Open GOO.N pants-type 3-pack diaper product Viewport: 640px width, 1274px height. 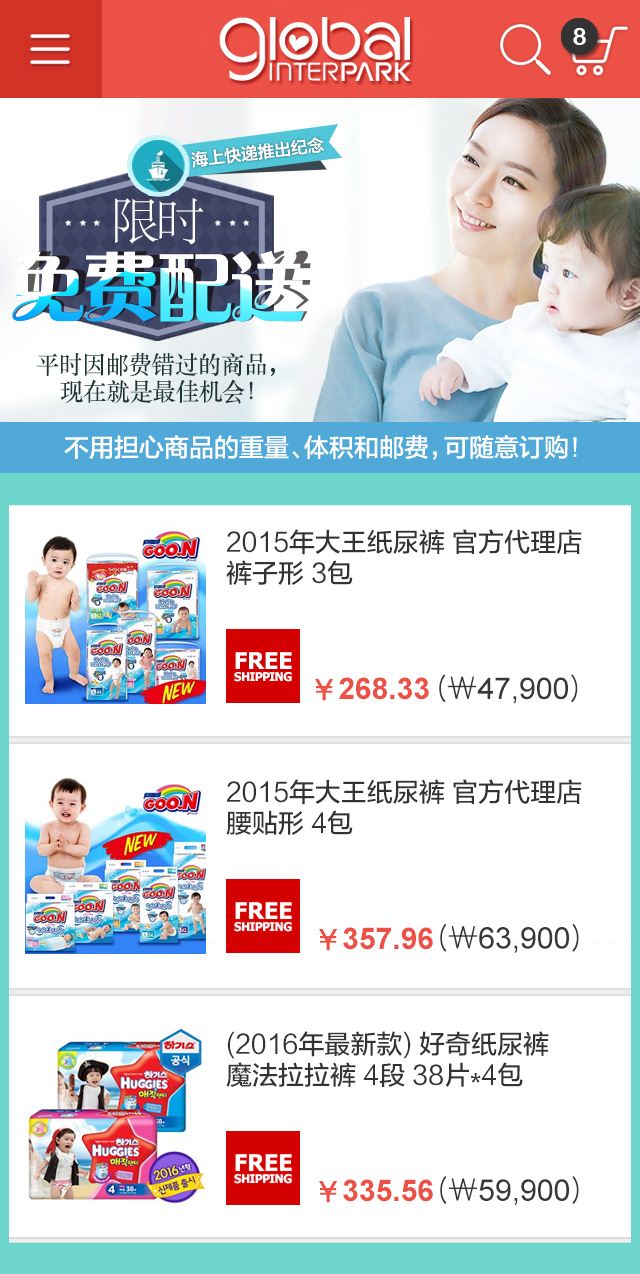point(320,620)
